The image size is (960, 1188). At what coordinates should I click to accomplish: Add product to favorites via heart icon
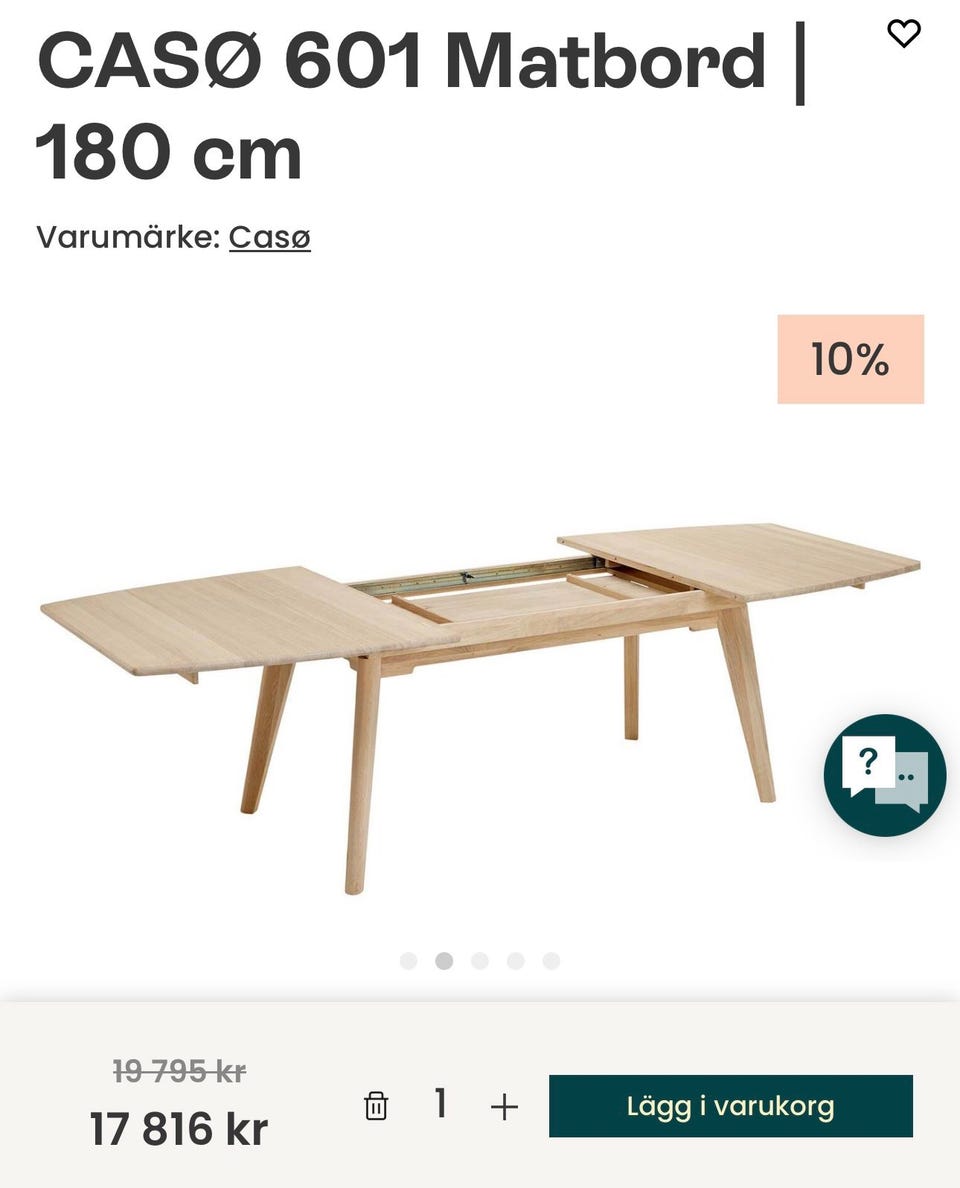click(x=905, y=34)
